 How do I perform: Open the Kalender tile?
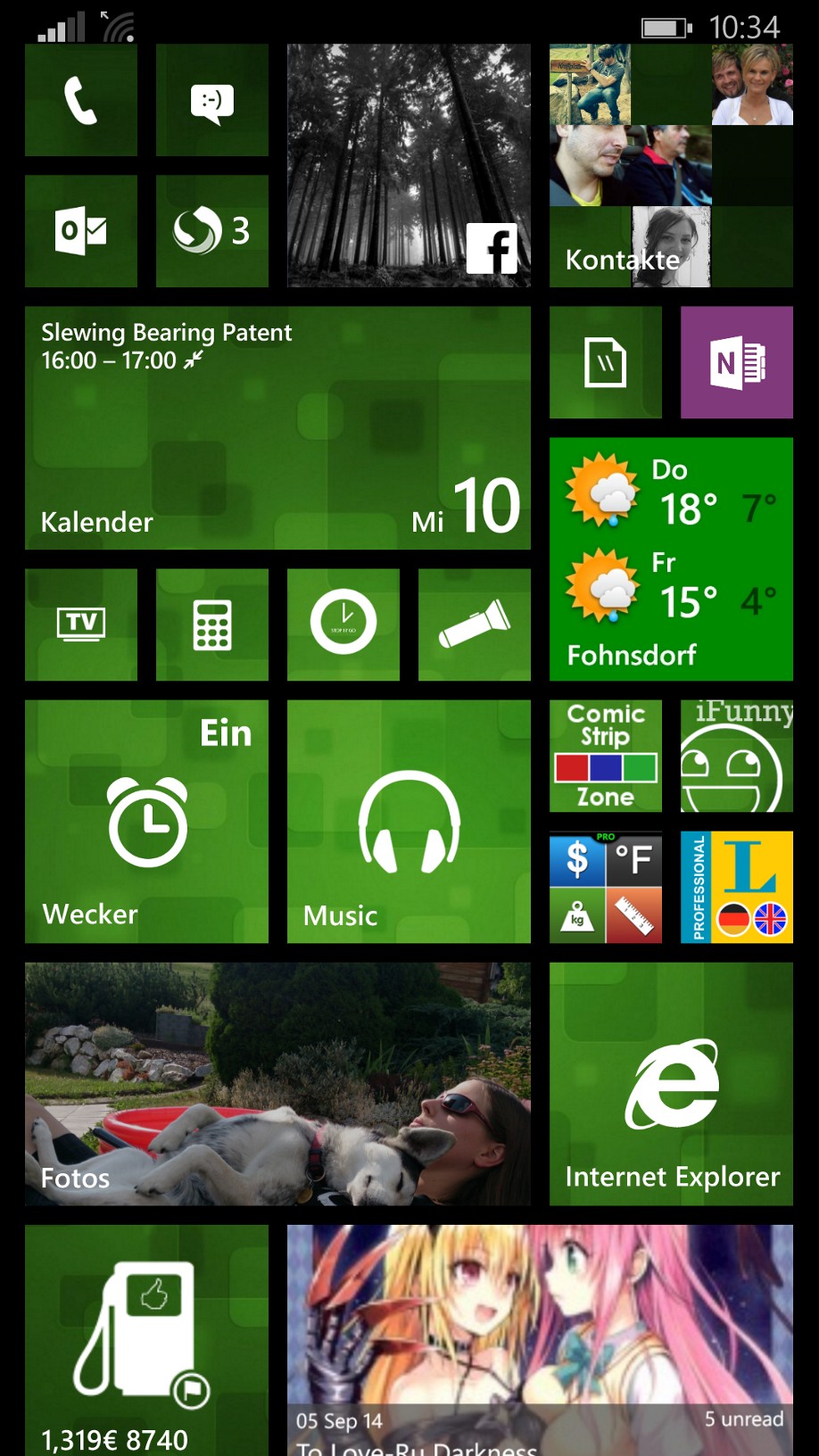[277, 427]
